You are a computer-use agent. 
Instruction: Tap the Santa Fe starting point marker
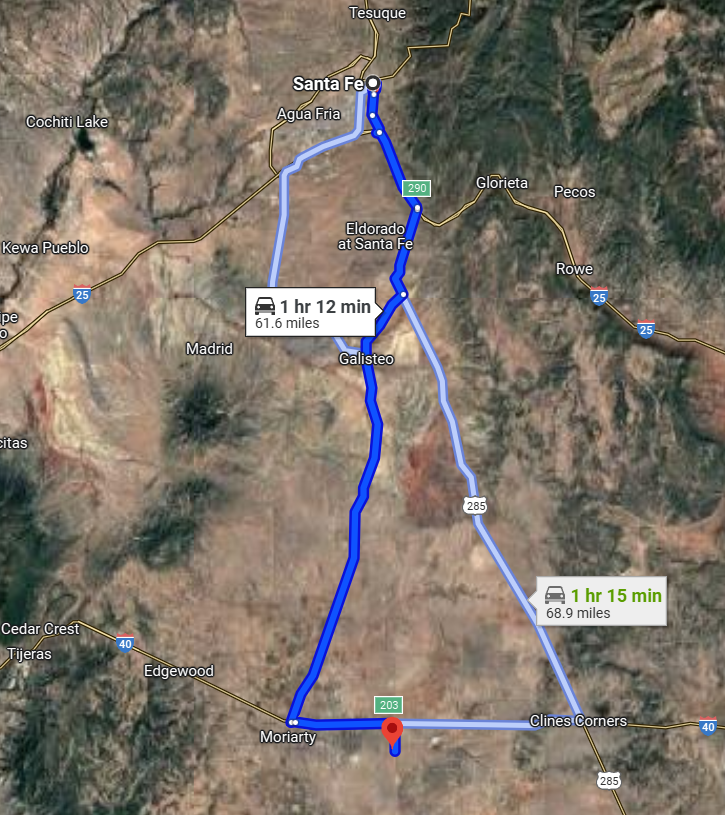[373, 84]
